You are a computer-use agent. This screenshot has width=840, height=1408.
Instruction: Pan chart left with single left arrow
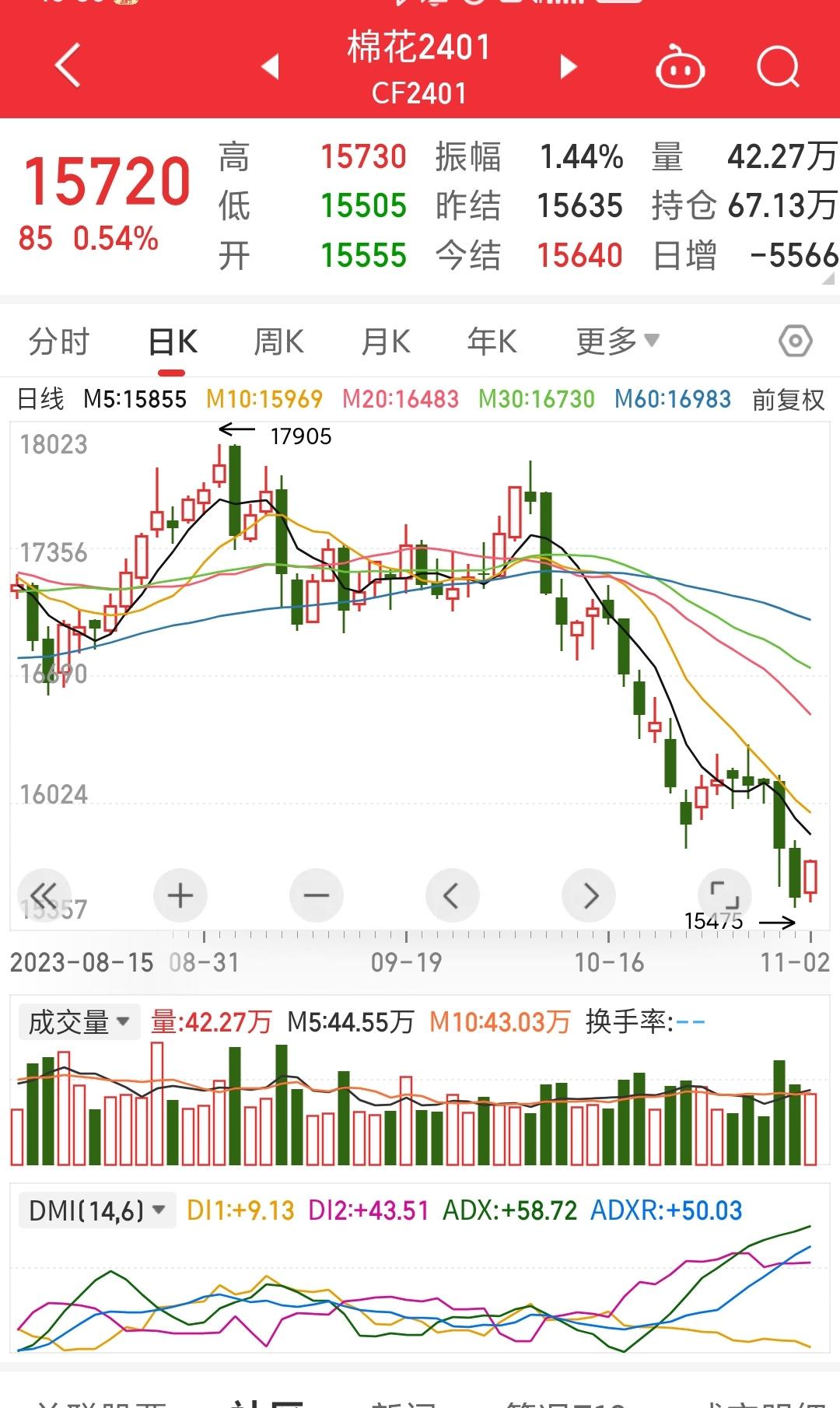(x=453, y=895)
